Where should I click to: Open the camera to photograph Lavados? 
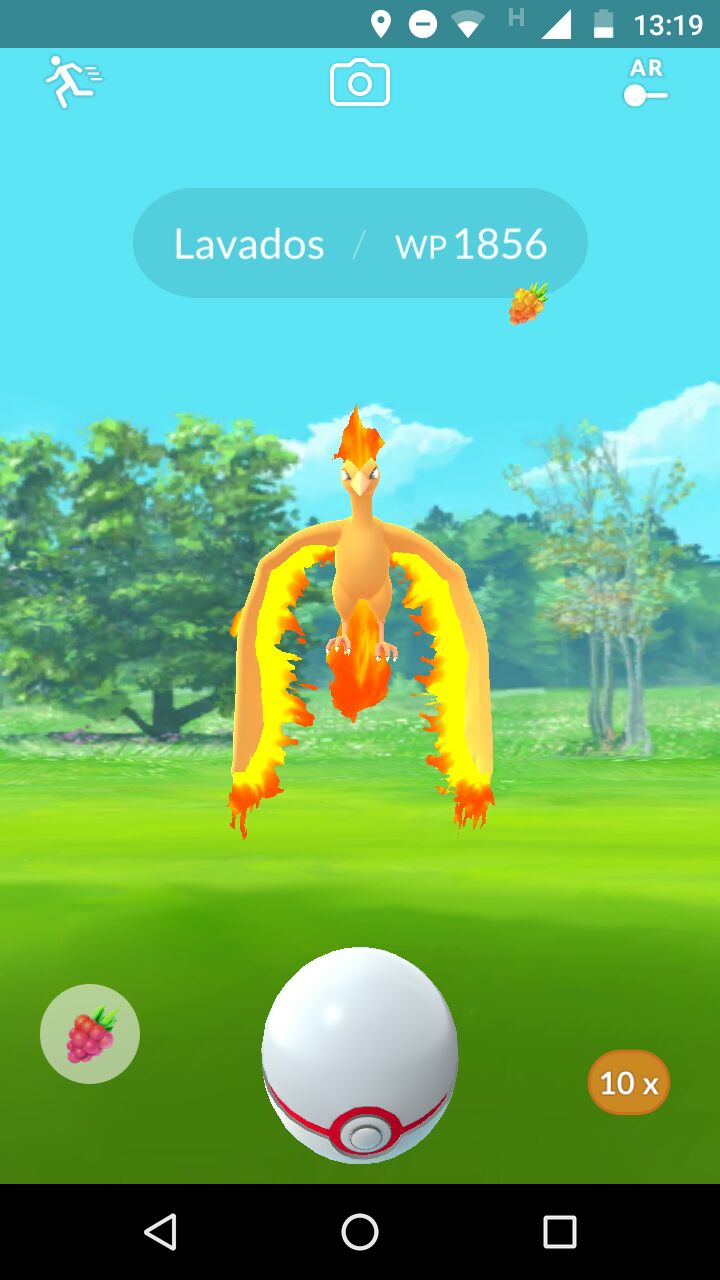[360, 84]
